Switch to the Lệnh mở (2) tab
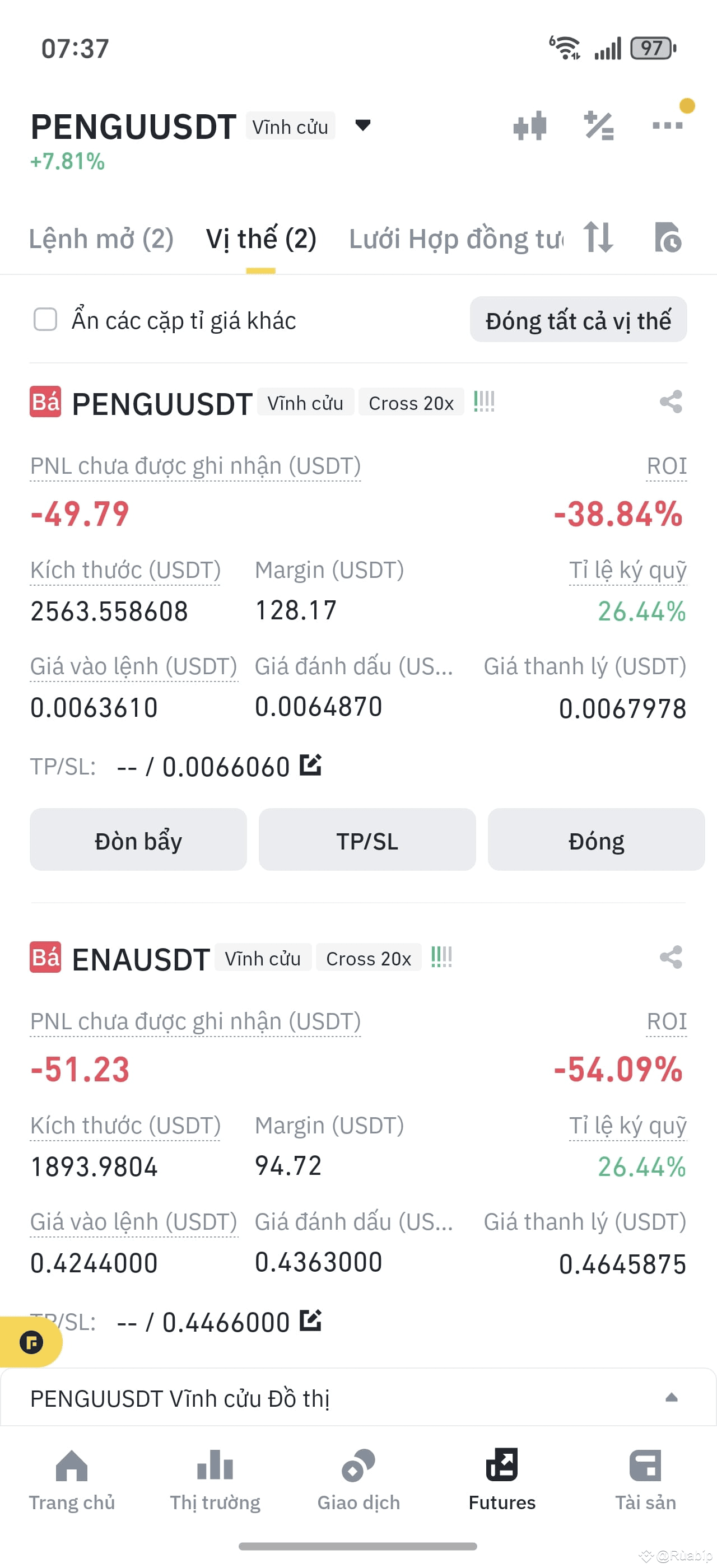Viewport: 717px width, 1568px height. coord(101,239)
